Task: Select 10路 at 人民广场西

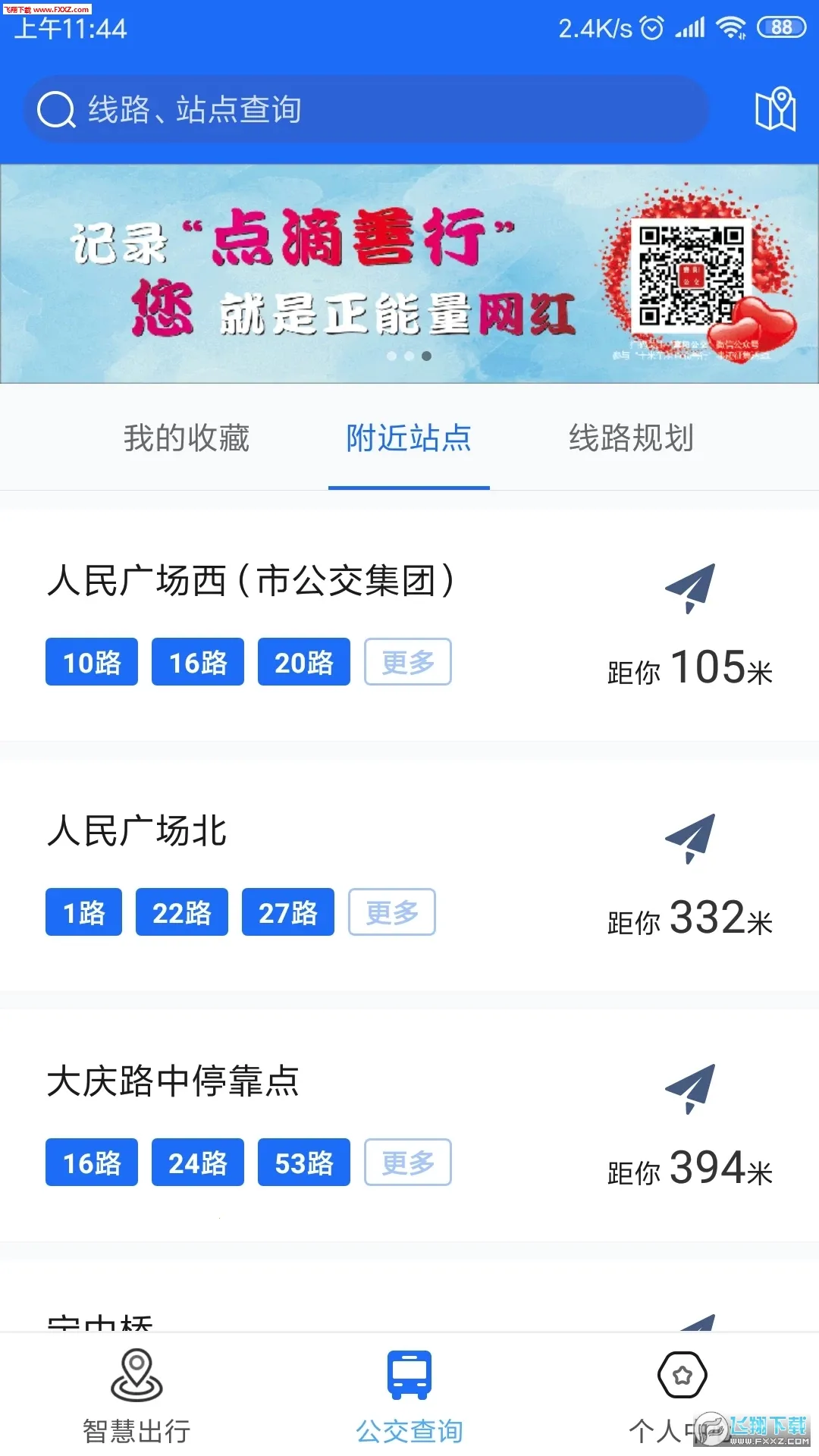Action: coord(92,662)
